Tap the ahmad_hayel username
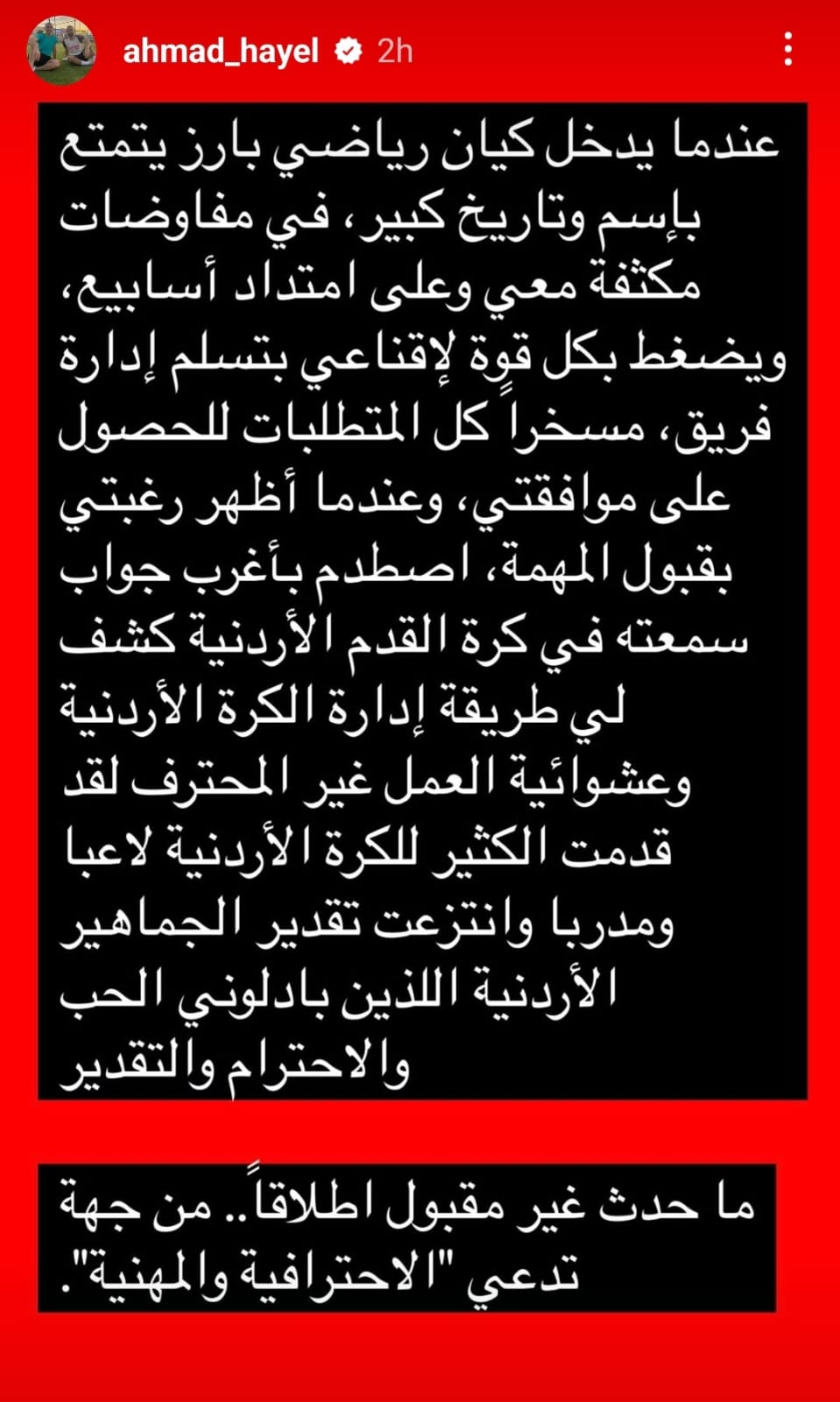The image size is (840, 1402). tap(221, 52)
